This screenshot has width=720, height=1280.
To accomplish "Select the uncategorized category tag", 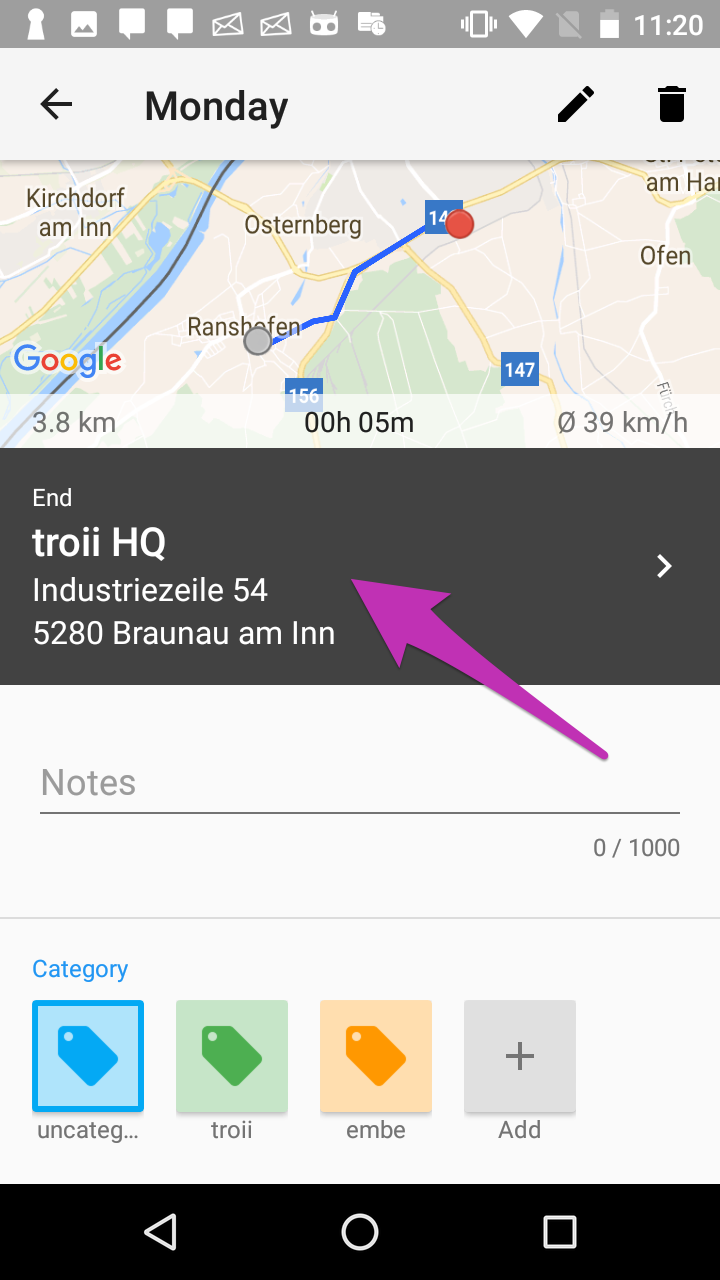I will coord(88,1056).
